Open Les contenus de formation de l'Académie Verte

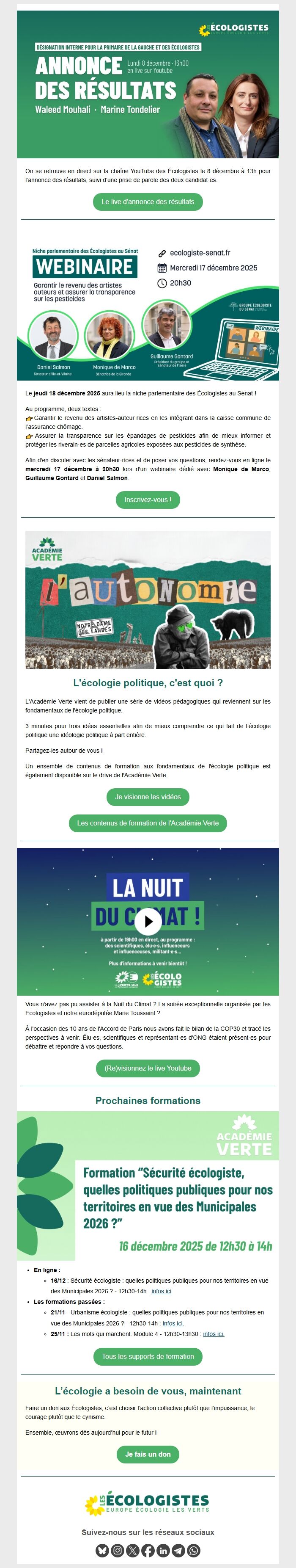click(x=148, y=823)
